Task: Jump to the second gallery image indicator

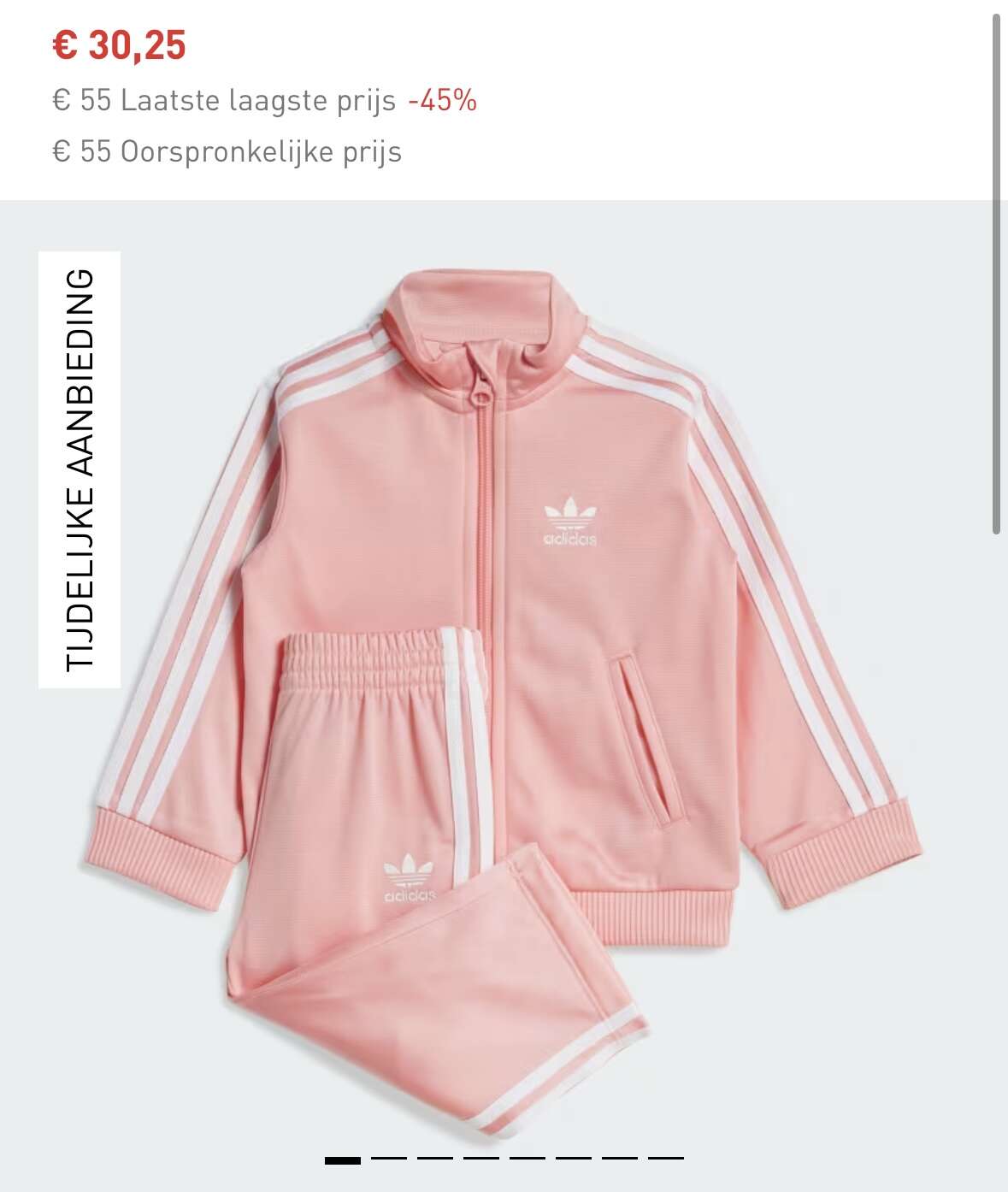Action: click(x=389, y=1159)
